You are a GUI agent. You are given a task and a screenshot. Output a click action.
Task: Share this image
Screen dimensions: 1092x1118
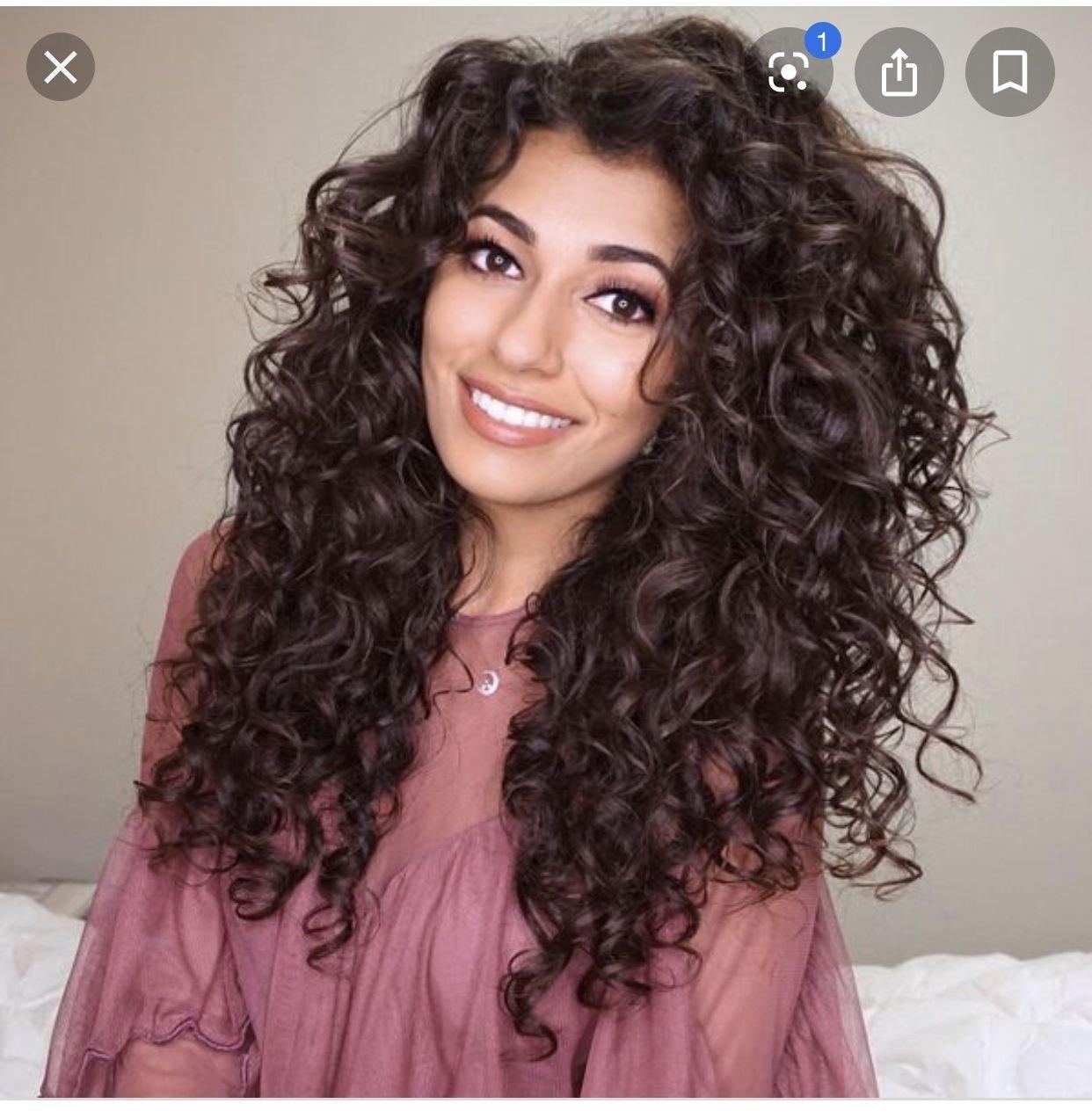(899, 72)
